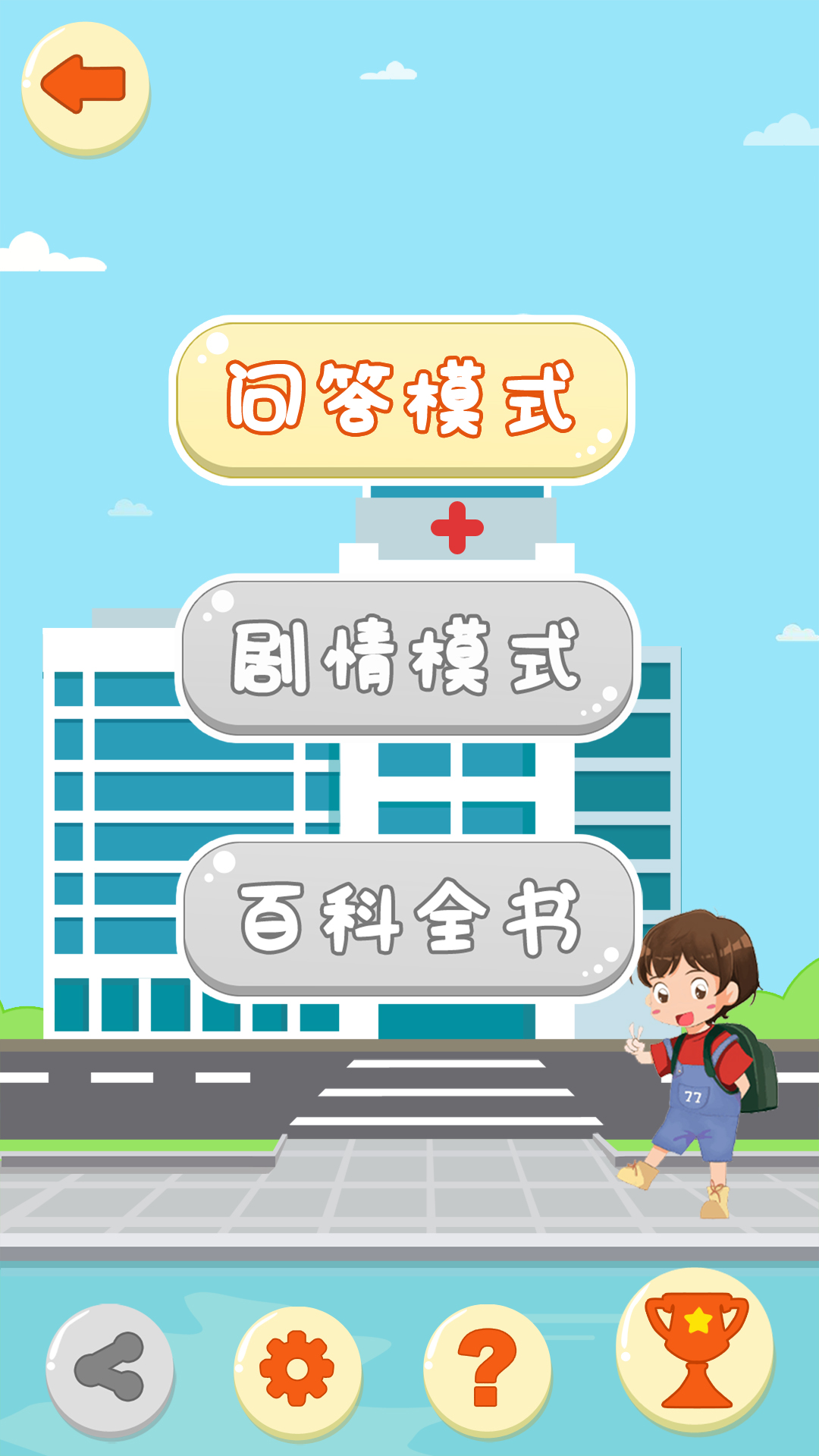Open settings gear

point(297,1369)
